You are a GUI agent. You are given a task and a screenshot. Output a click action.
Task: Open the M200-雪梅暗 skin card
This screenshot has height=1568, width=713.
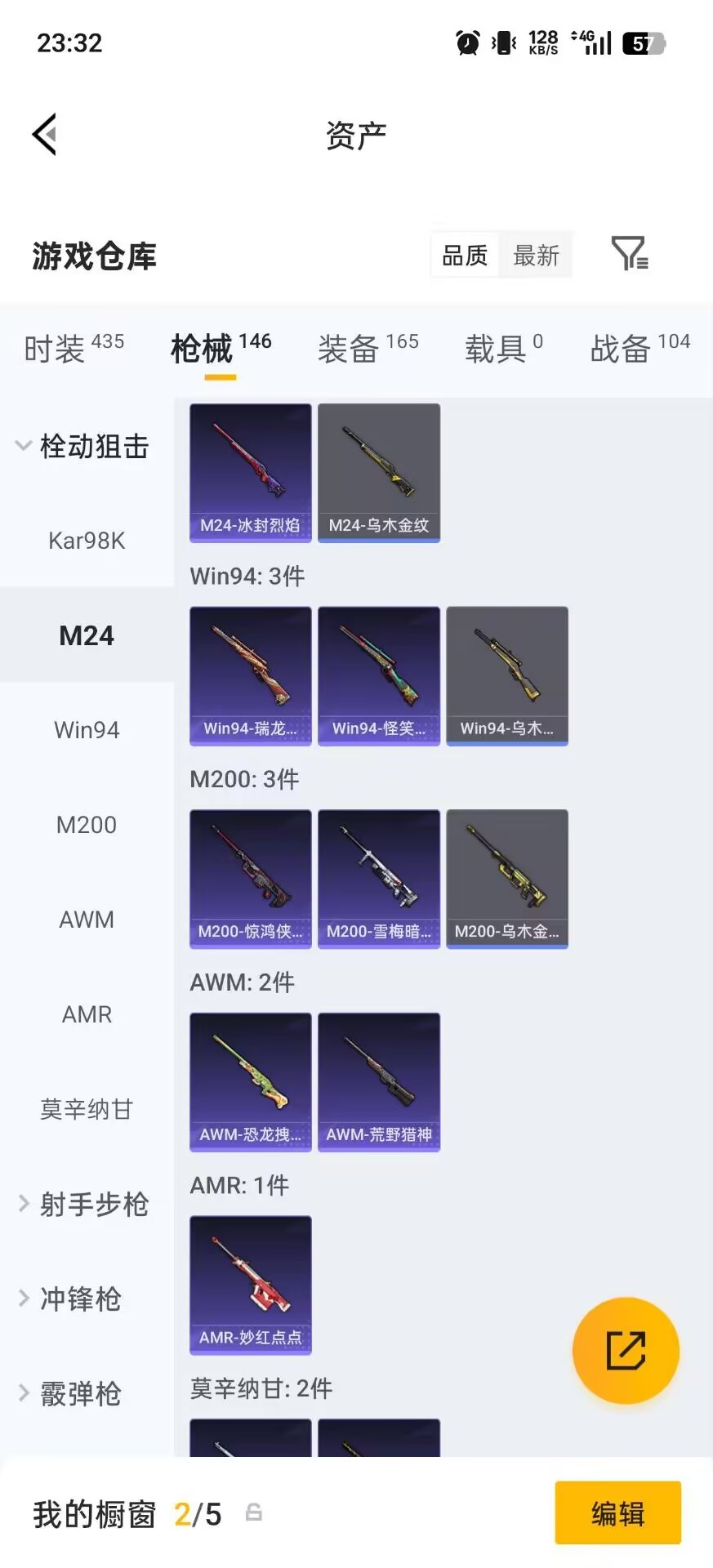tap(378, 878)
